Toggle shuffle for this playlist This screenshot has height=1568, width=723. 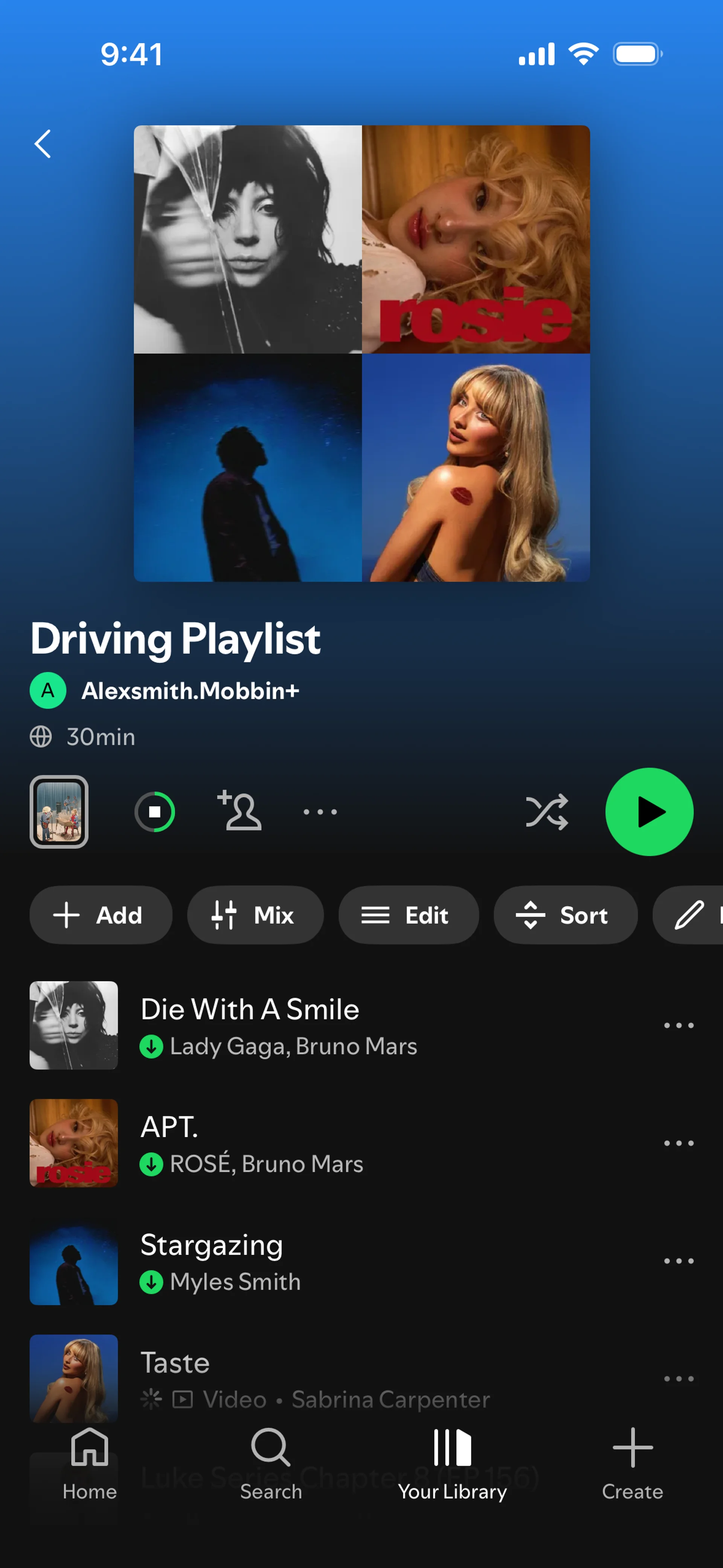(x=546, y=812)
